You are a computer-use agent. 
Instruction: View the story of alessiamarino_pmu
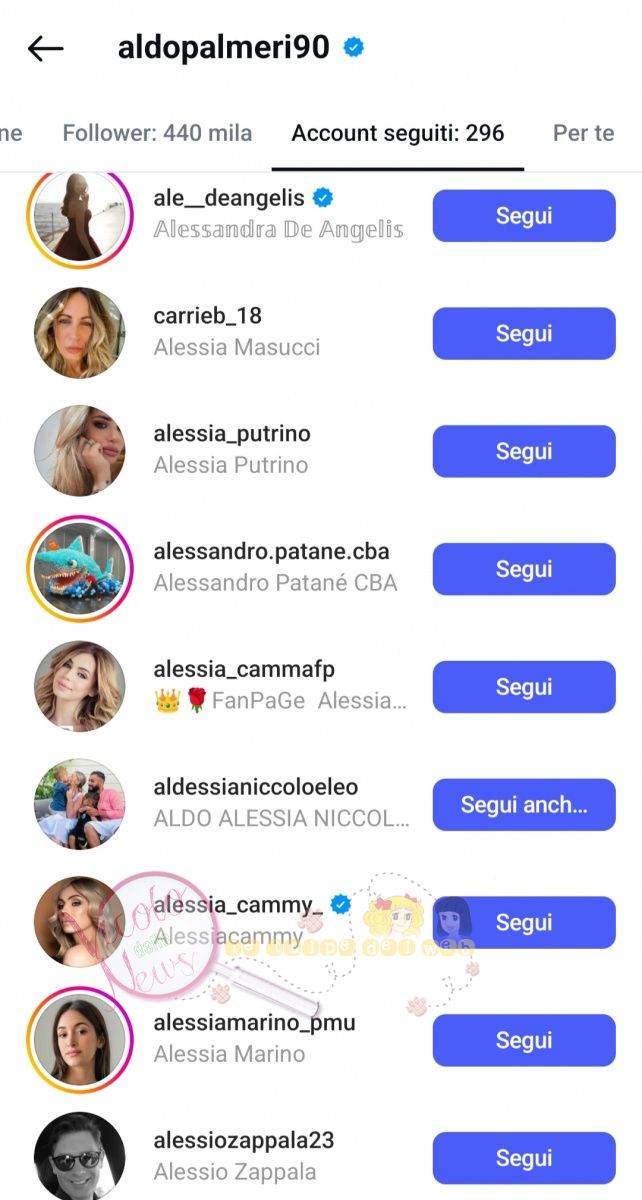80,1040
